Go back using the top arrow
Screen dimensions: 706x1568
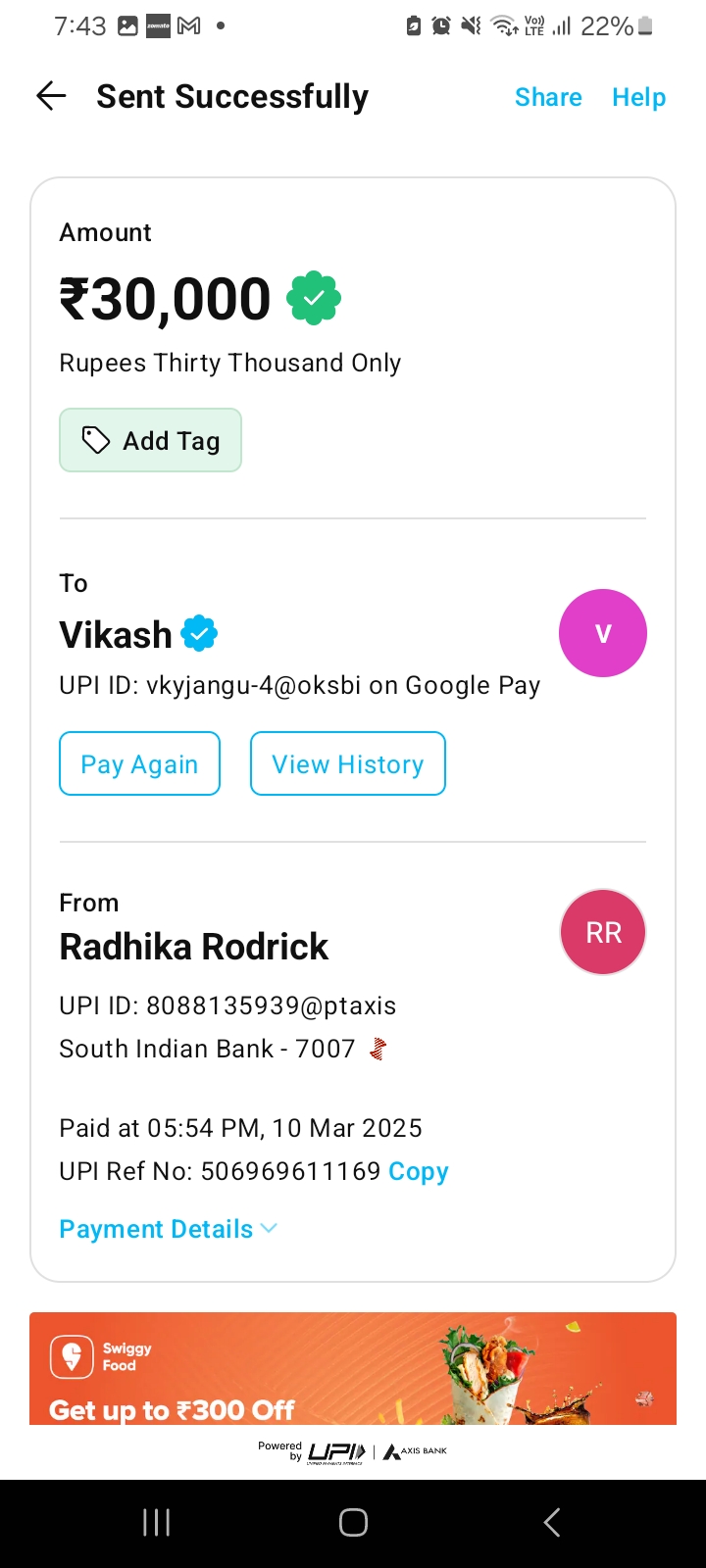(51, 96)
